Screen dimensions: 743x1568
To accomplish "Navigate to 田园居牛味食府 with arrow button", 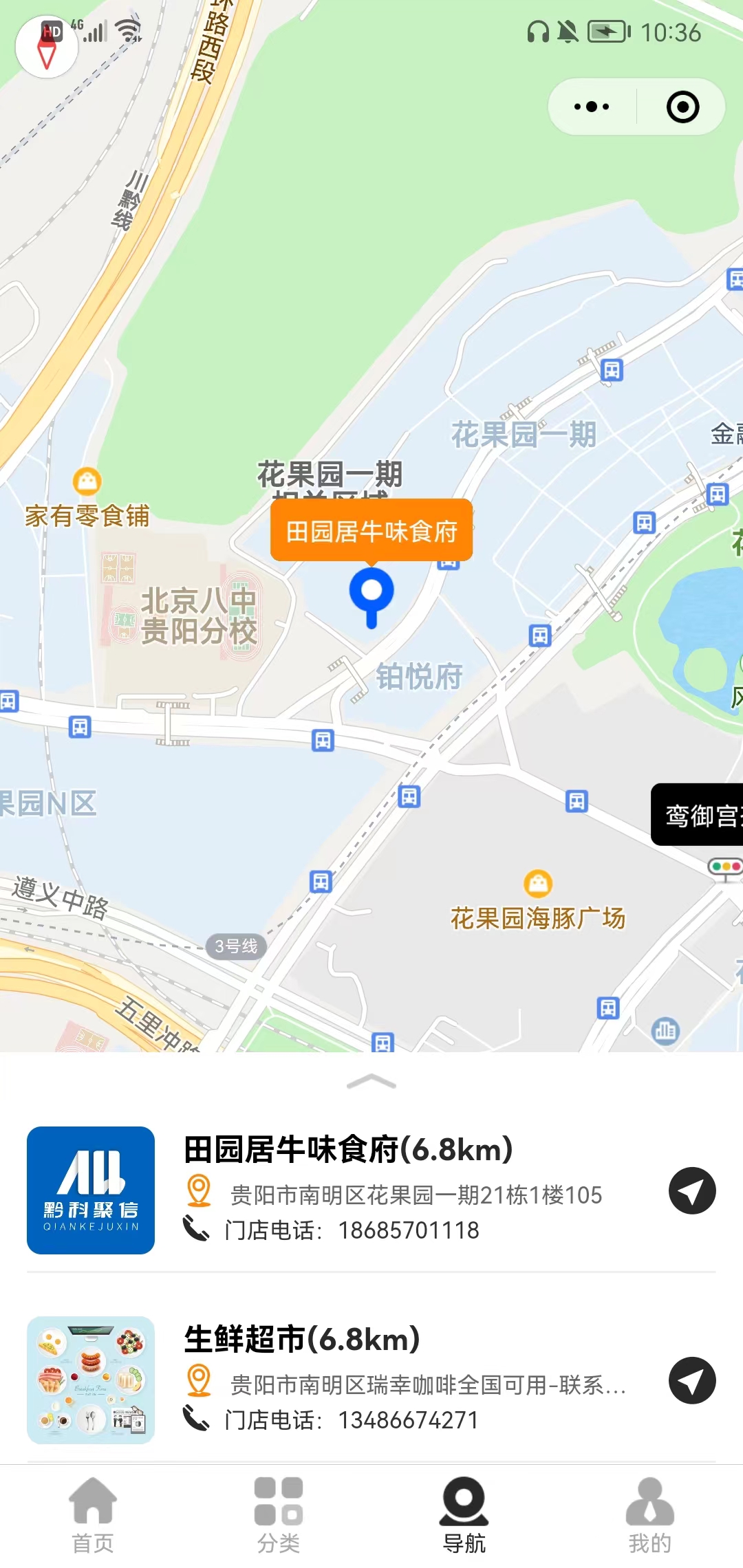I will [692, 1190].
